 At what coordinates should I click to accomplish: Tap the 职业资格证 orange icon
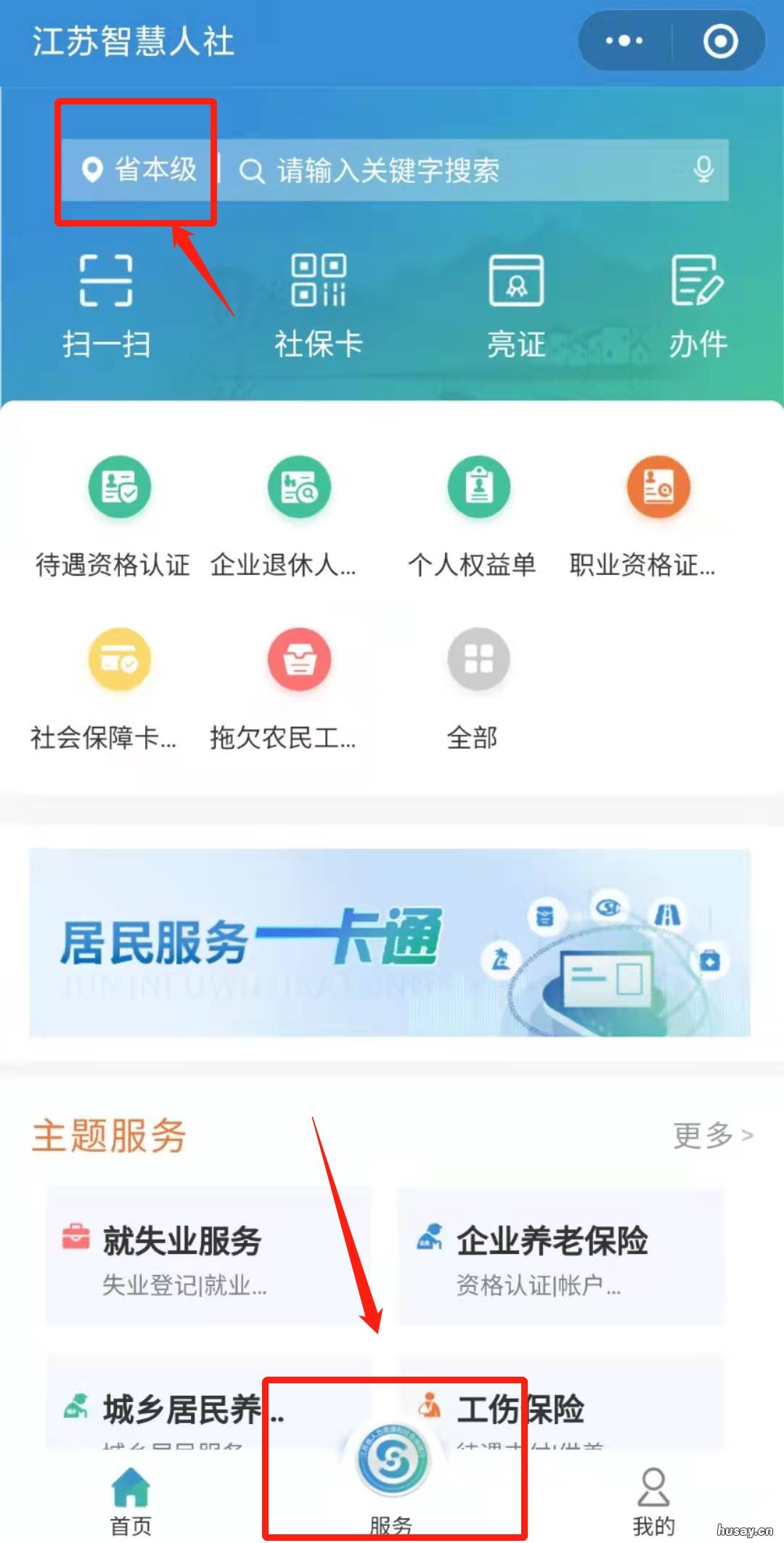[x=657, y=488]
